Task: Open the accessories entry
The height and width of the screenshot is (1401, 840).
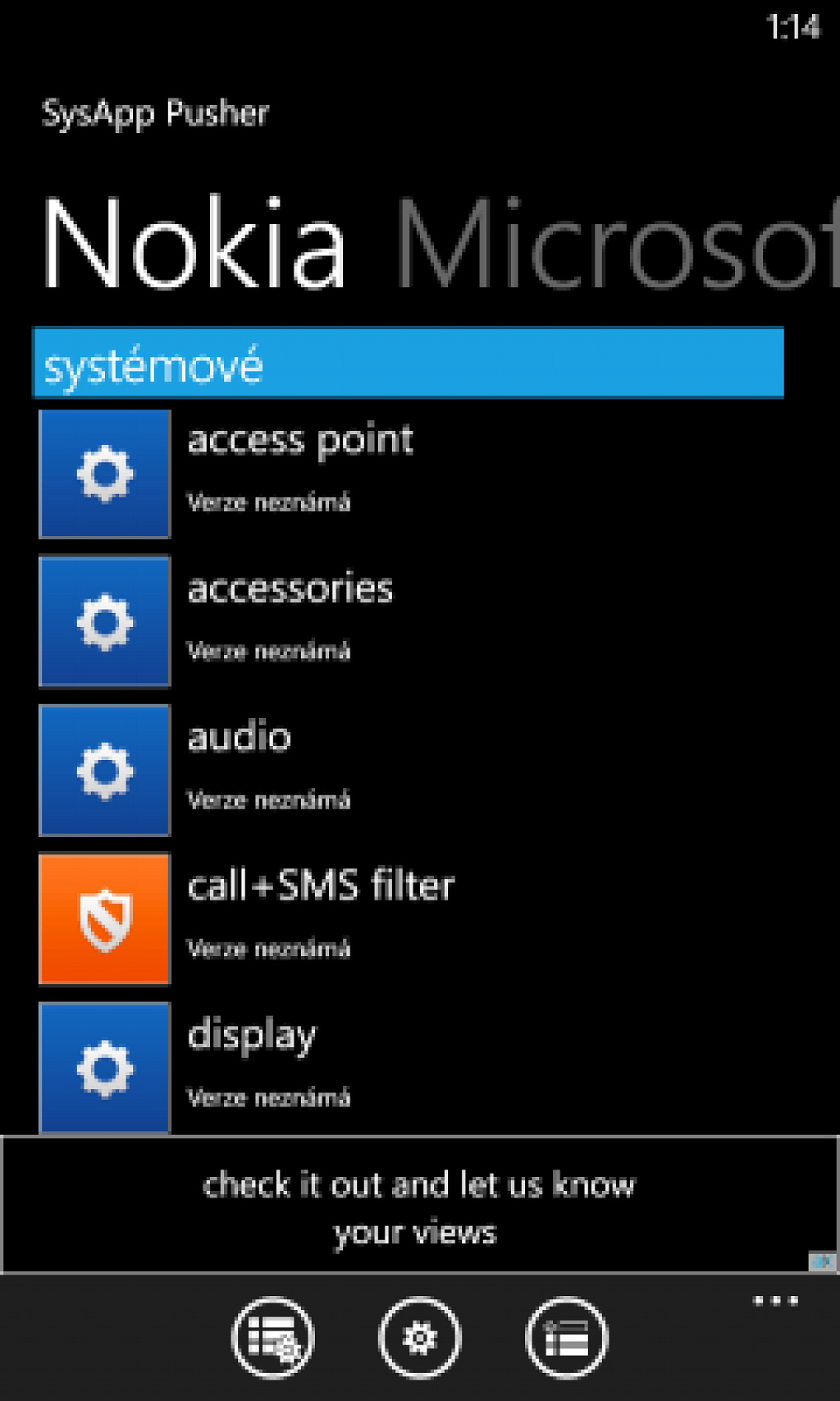Action: [410, 621]
